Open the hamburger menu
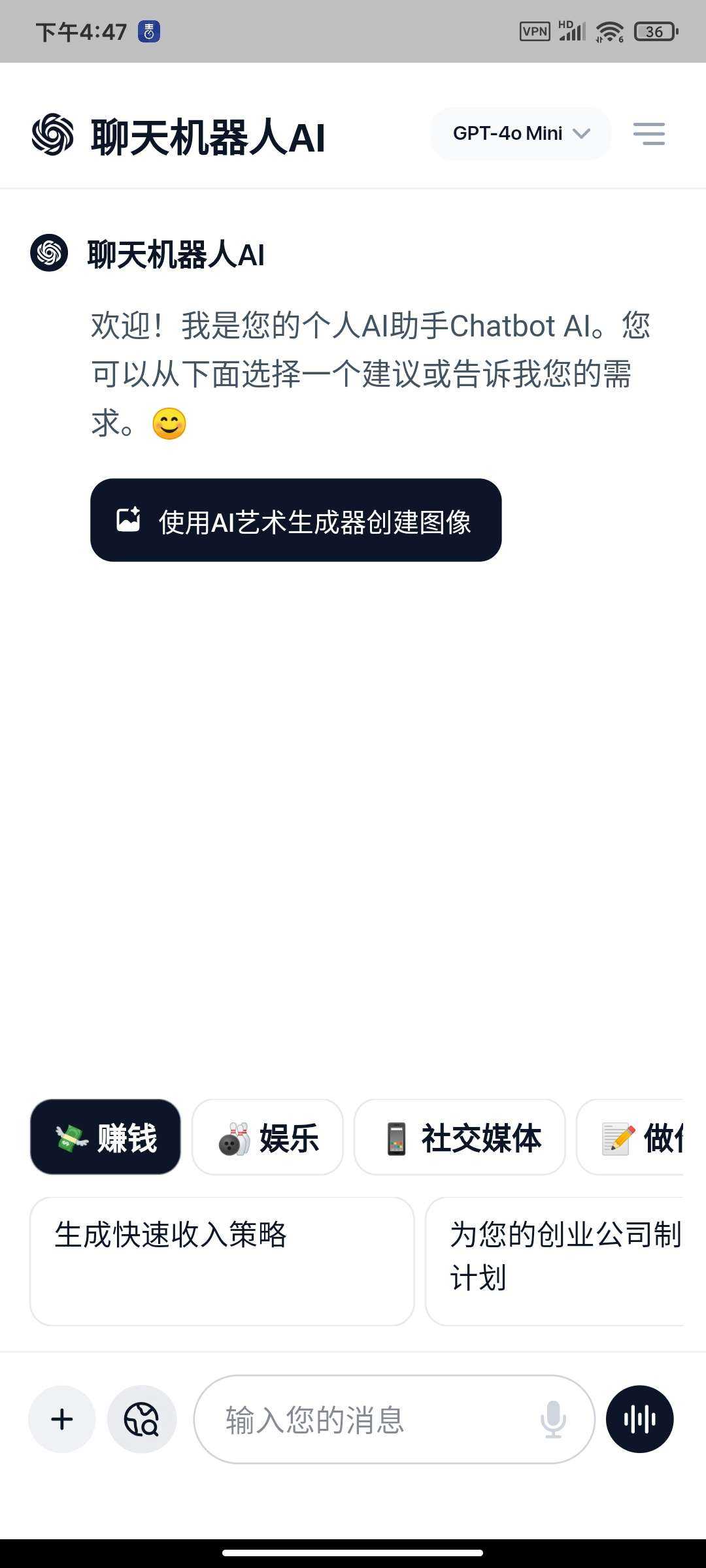Screen dimensions: 706x1568 coord(649,134)
